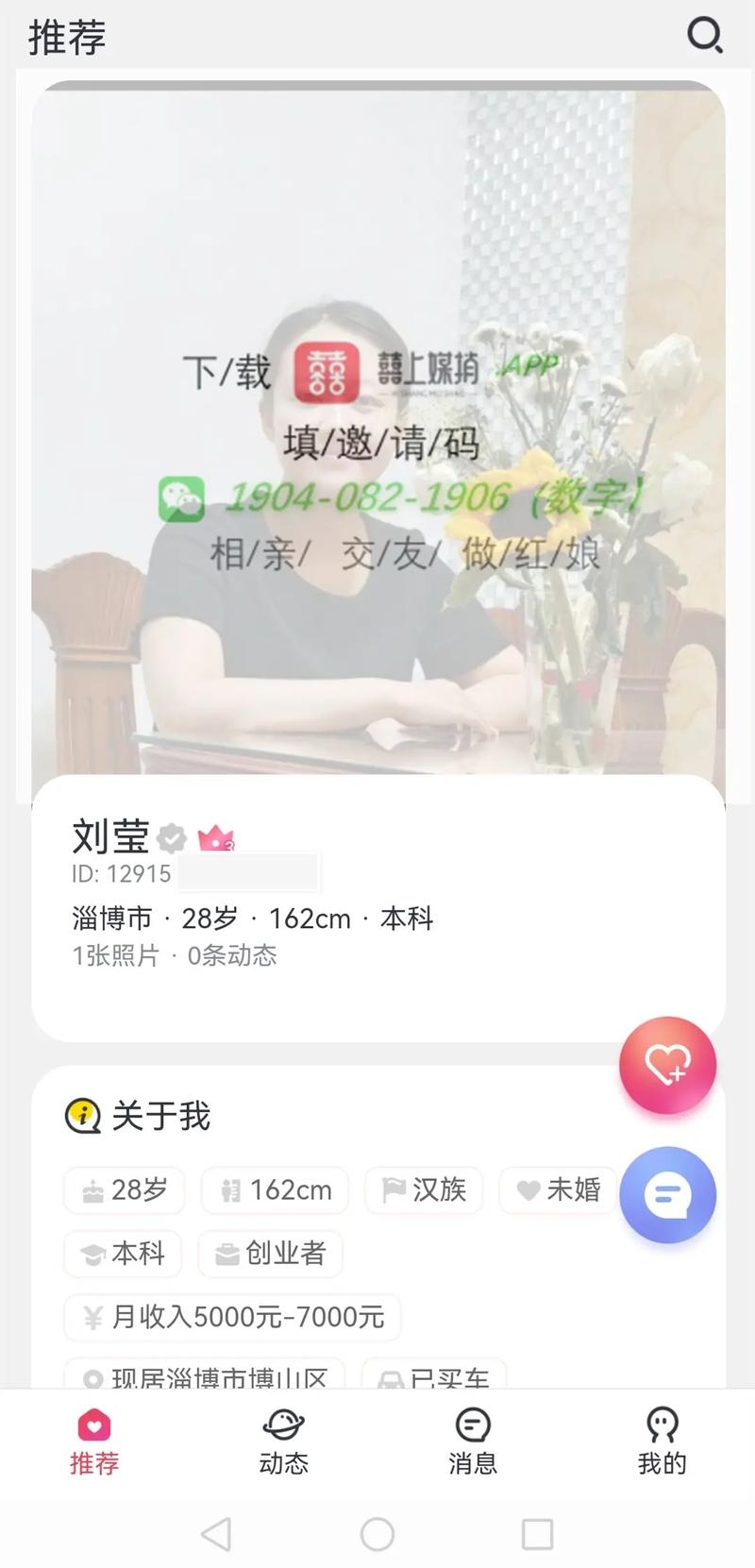755x1568 pixels.
Task: Open the 0条动态 moments list
Action: click(230, 956)
